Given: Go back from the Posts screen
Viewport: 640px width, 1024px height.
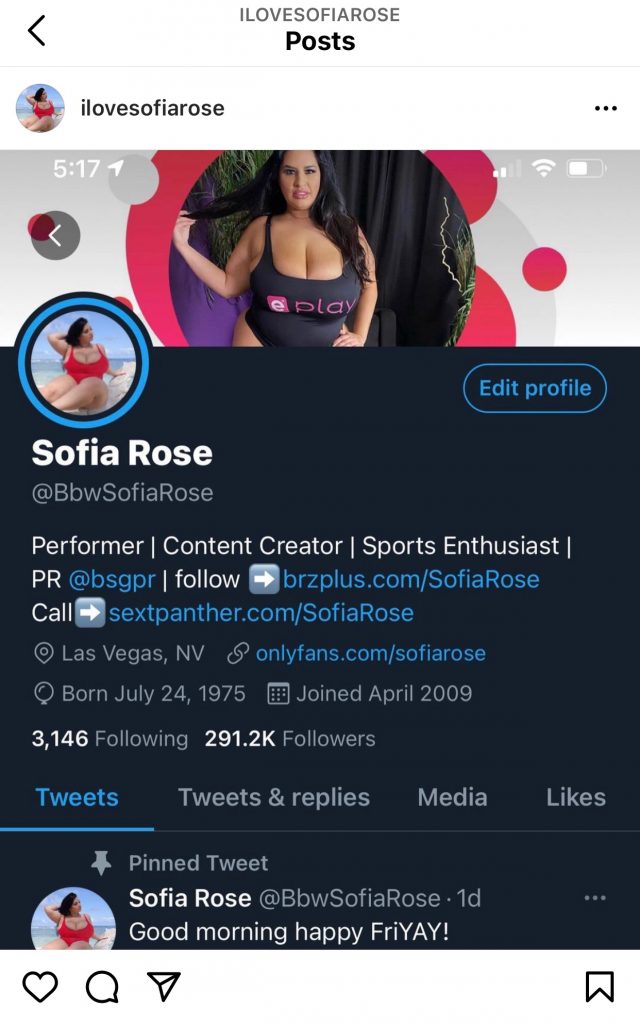Looking at the screenshot, I should tap(37, 31).
